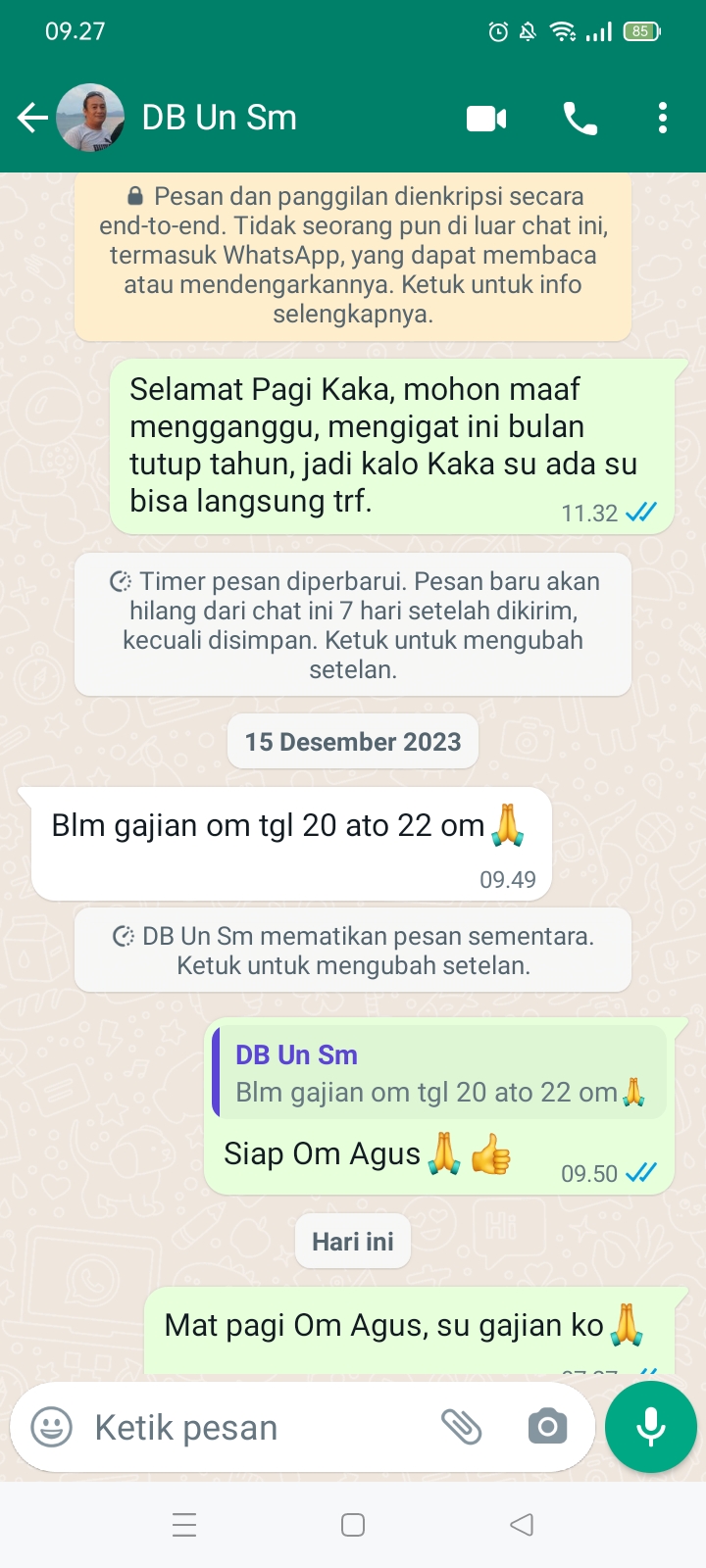Tap the Android recents square navigation button
This screenshot has width=706, height=1568.
(352, 1524)
